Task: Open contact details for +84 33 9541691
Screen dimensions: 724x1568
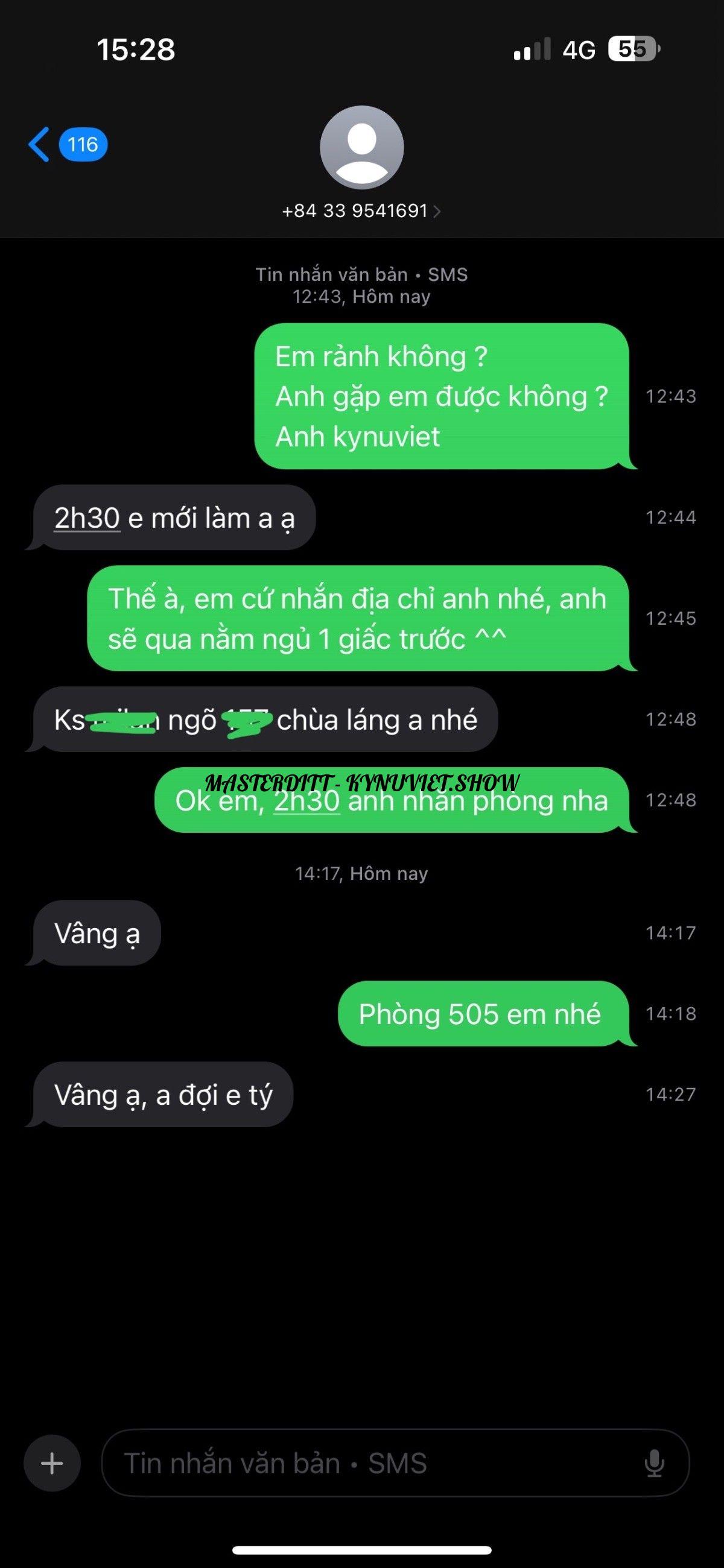Action: tap(361, 210)
